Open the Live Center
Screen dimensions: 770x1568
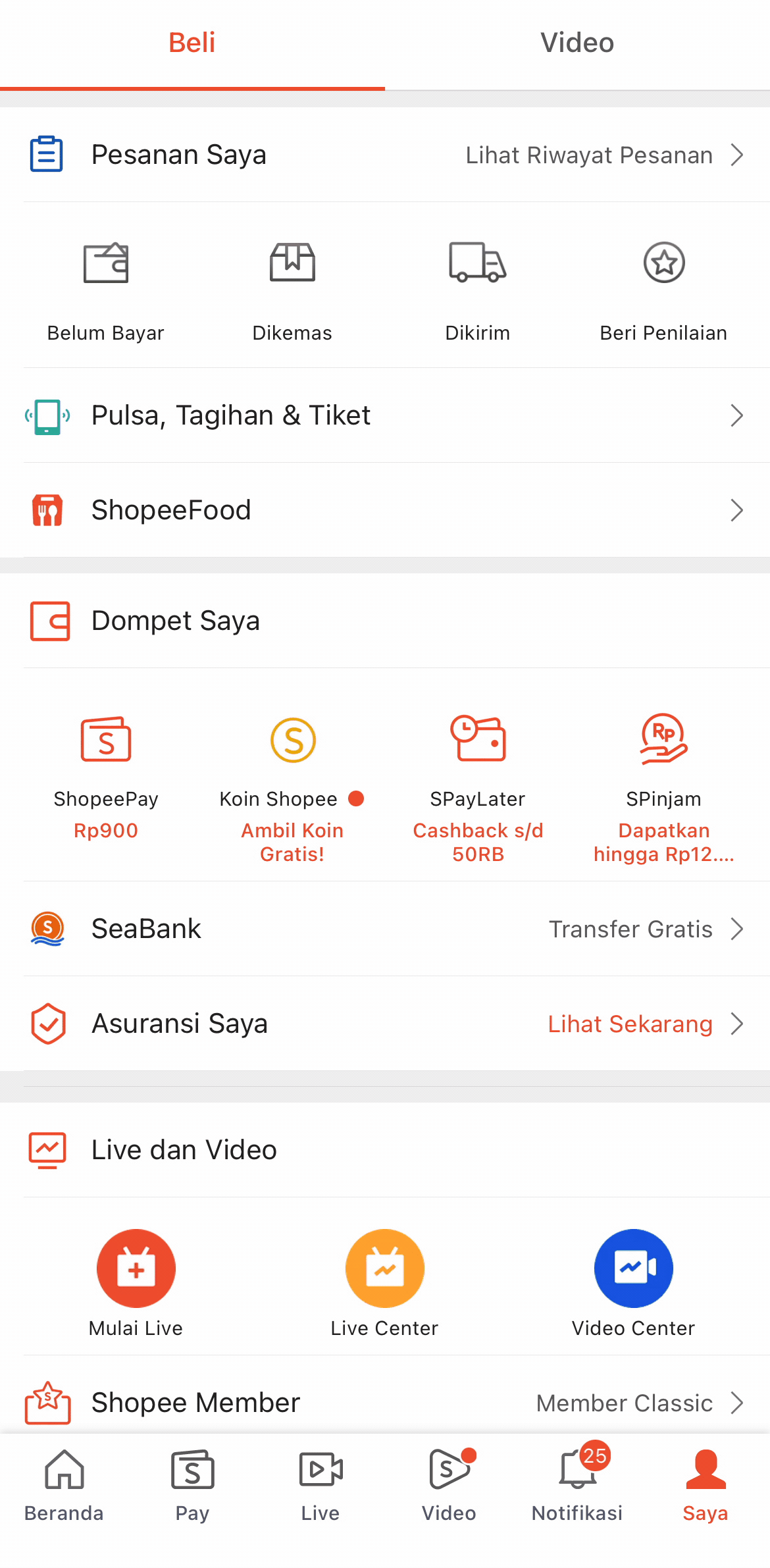[x=384, y=1268]
